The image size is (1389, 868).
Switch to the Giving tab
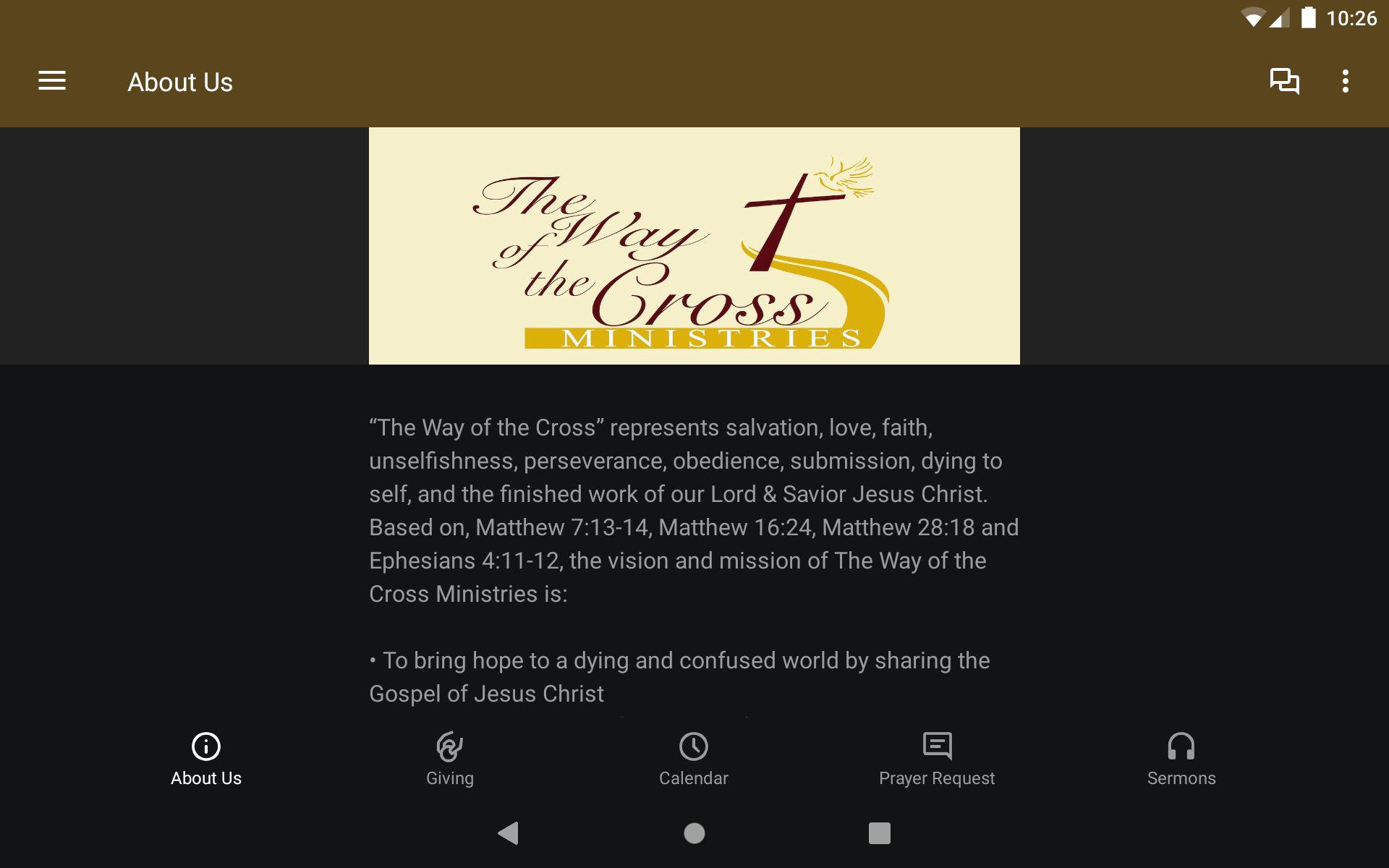tap(449, 759)
